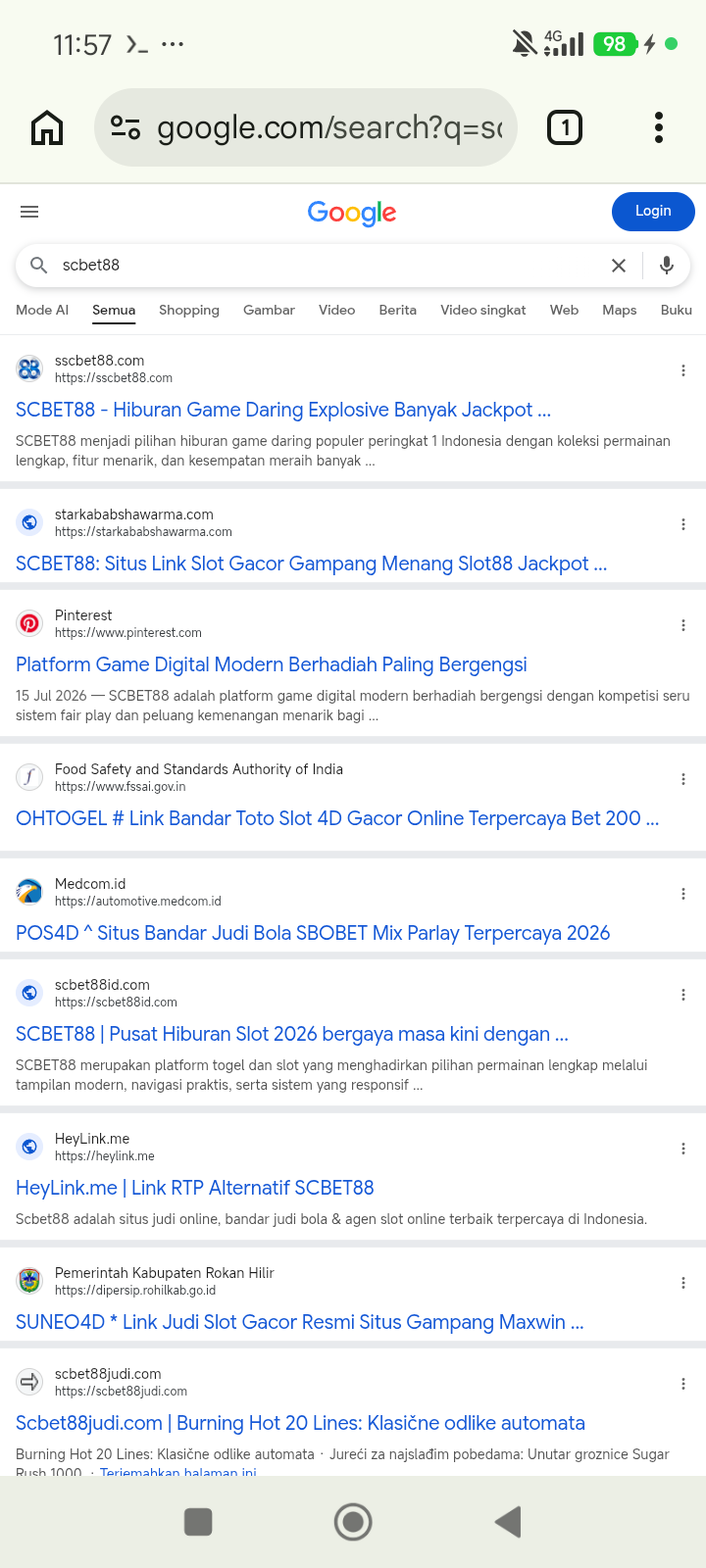Viewport: 706px width, 1568px height.
Task: Go back with the system back button
Action: pyautogui.click(x=508, y=1522)
